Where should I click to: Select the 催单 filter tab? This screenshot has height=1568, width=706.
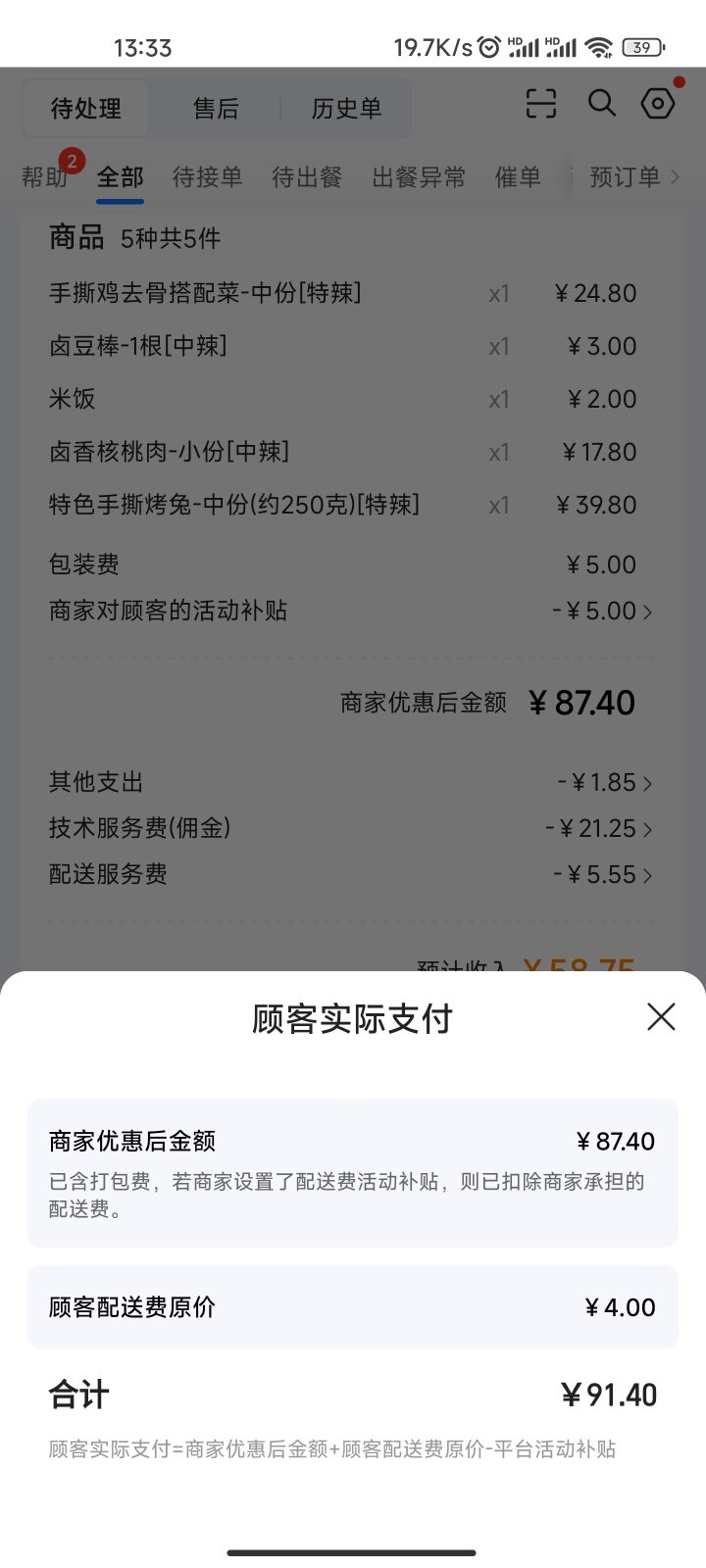coord(518,177)
